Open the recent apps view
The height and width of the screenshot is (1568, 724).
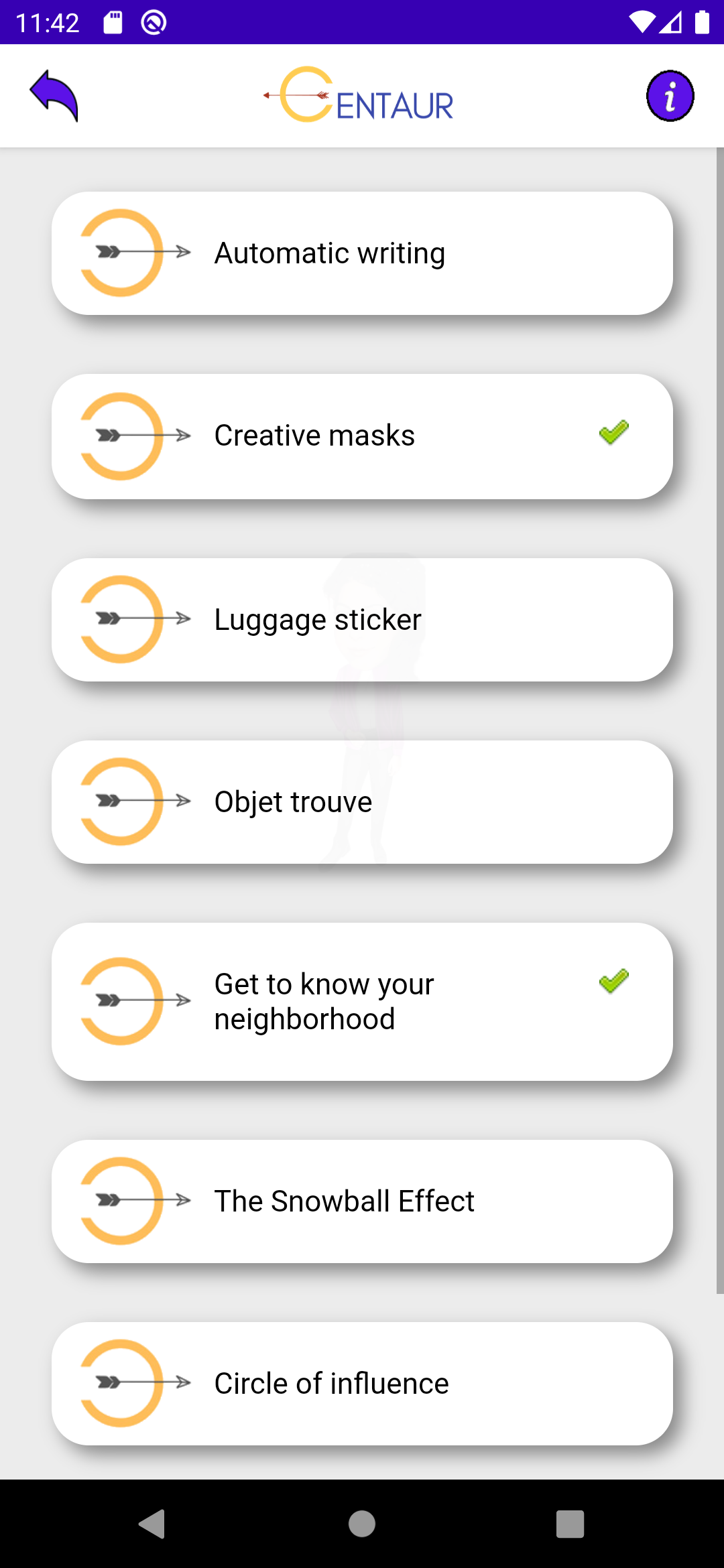coord(570,1524)
